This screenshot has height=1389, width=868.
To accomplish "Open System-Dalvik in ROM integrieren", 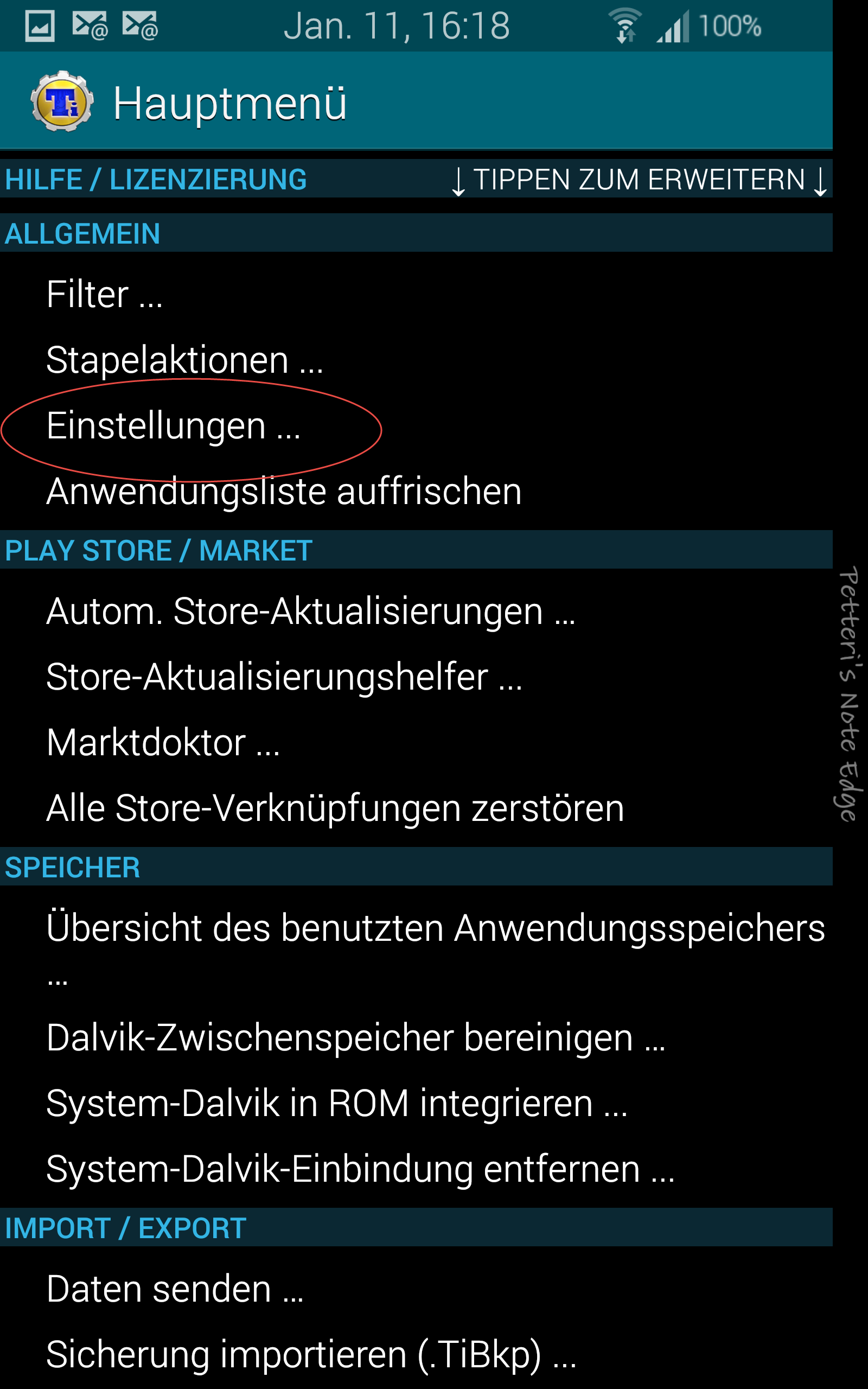I will pyautogui.click(x=416, y=1103).
